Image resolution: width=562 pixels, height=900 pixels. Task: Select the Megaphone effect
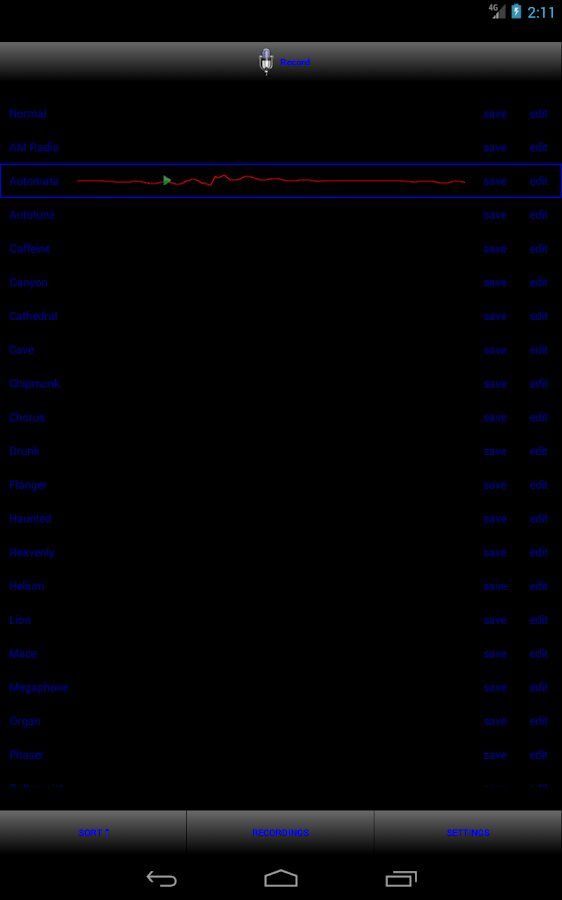[38, 688]
